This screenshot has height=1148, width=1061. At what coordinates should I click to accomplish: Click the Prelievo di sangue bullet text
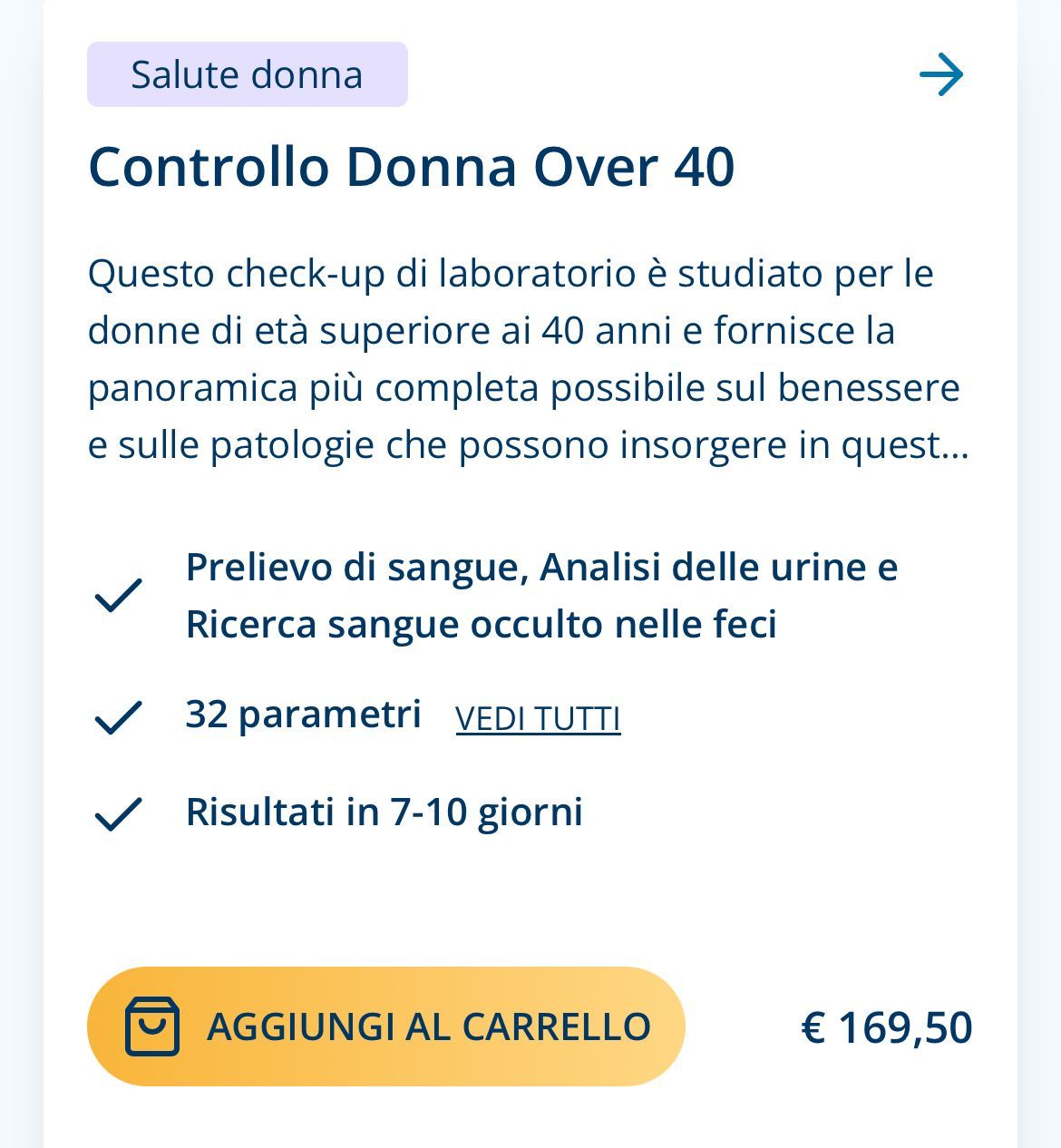[x=540, y=594]
